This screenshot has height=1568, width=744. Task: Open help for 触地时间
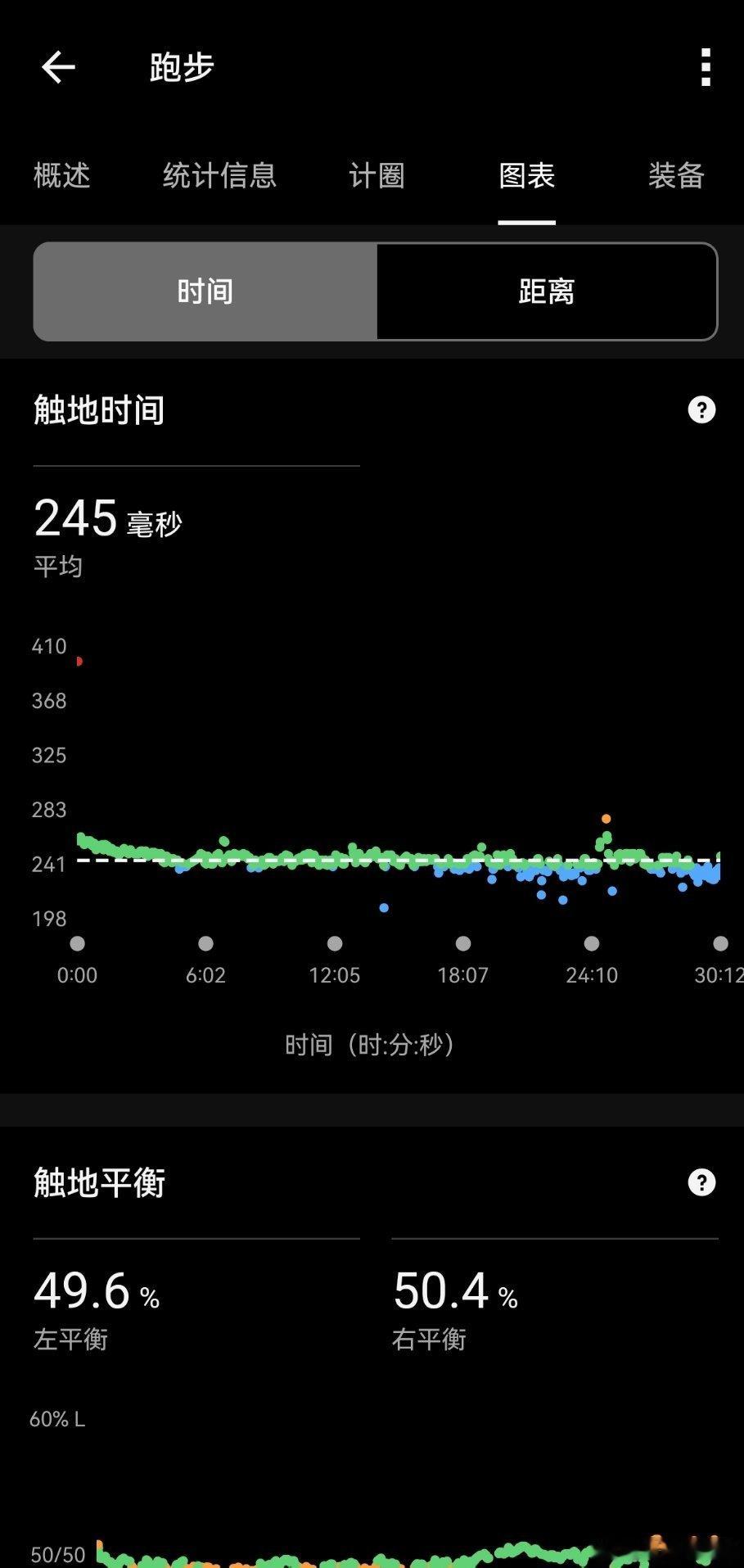[701, 409]
